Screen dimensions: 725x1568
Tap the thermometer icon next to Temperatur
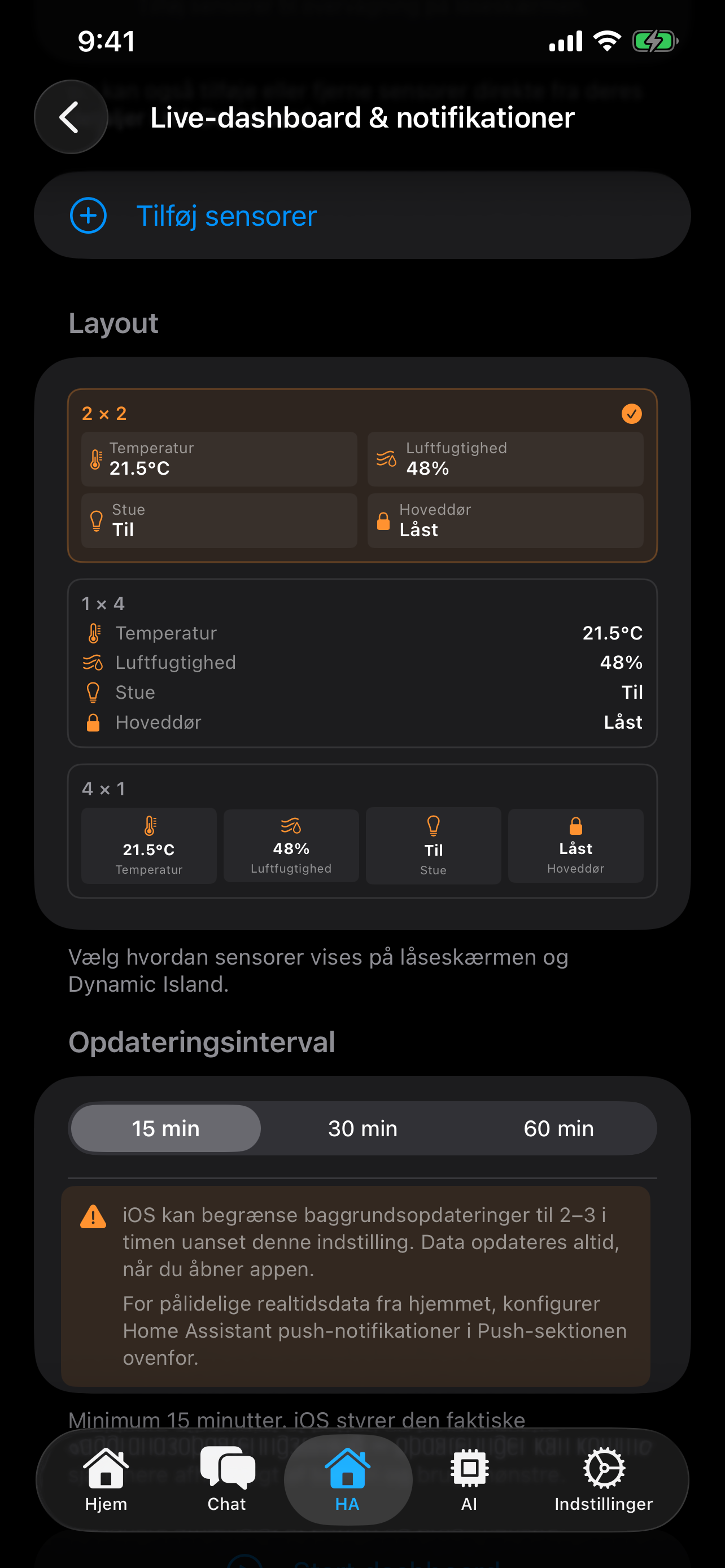[95, 459]
